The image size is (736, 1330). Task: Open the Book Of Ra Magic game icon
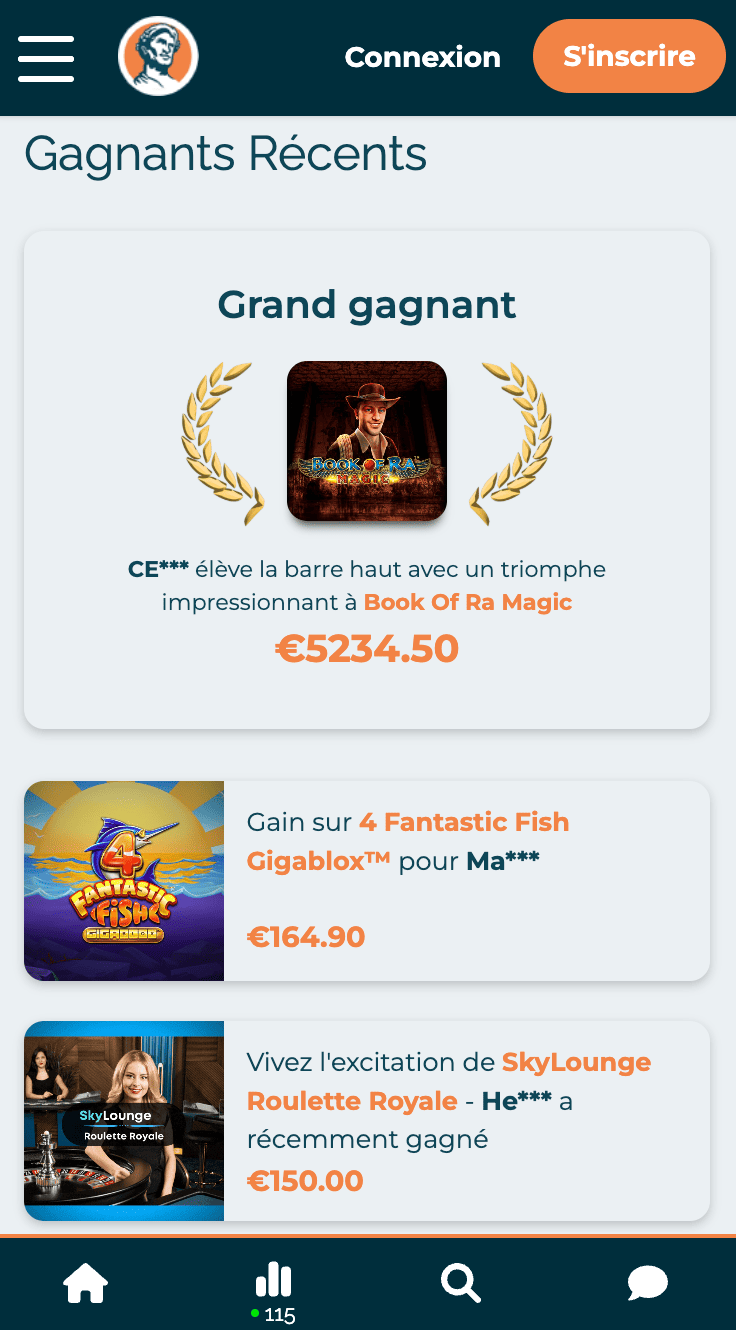[366, 441]
